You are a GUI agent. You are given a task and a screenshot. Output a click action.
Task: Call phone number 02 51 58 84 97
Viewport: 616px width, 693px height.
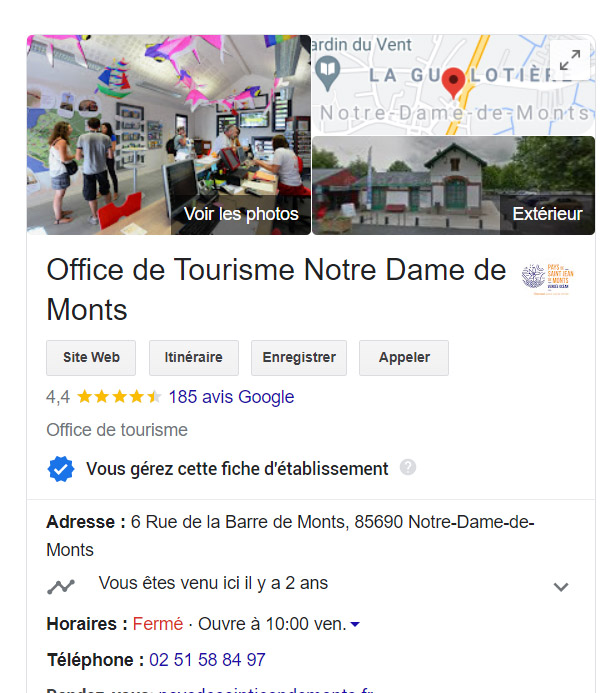tap(207, 660)
